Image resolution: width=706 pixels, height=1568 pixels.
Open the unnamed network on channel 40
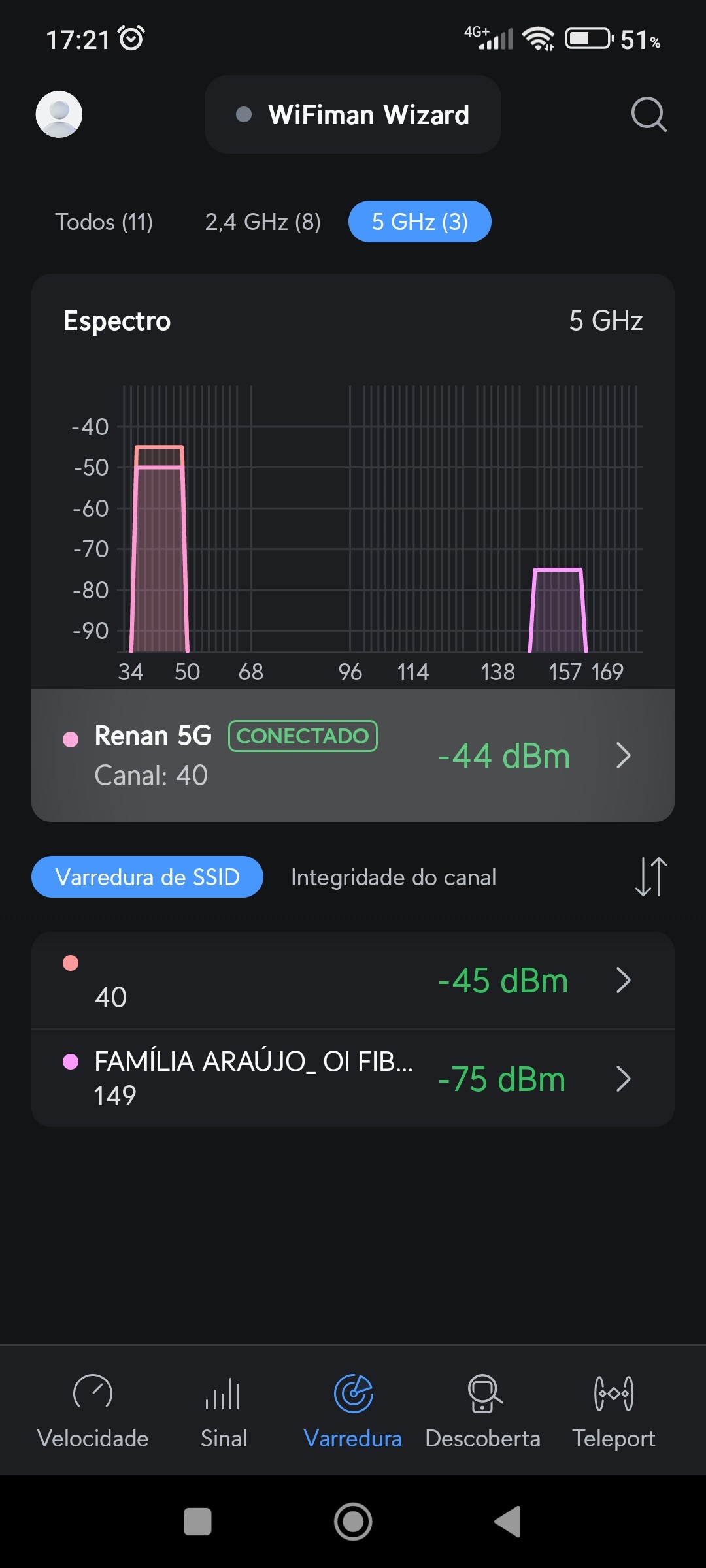(353, 981)
